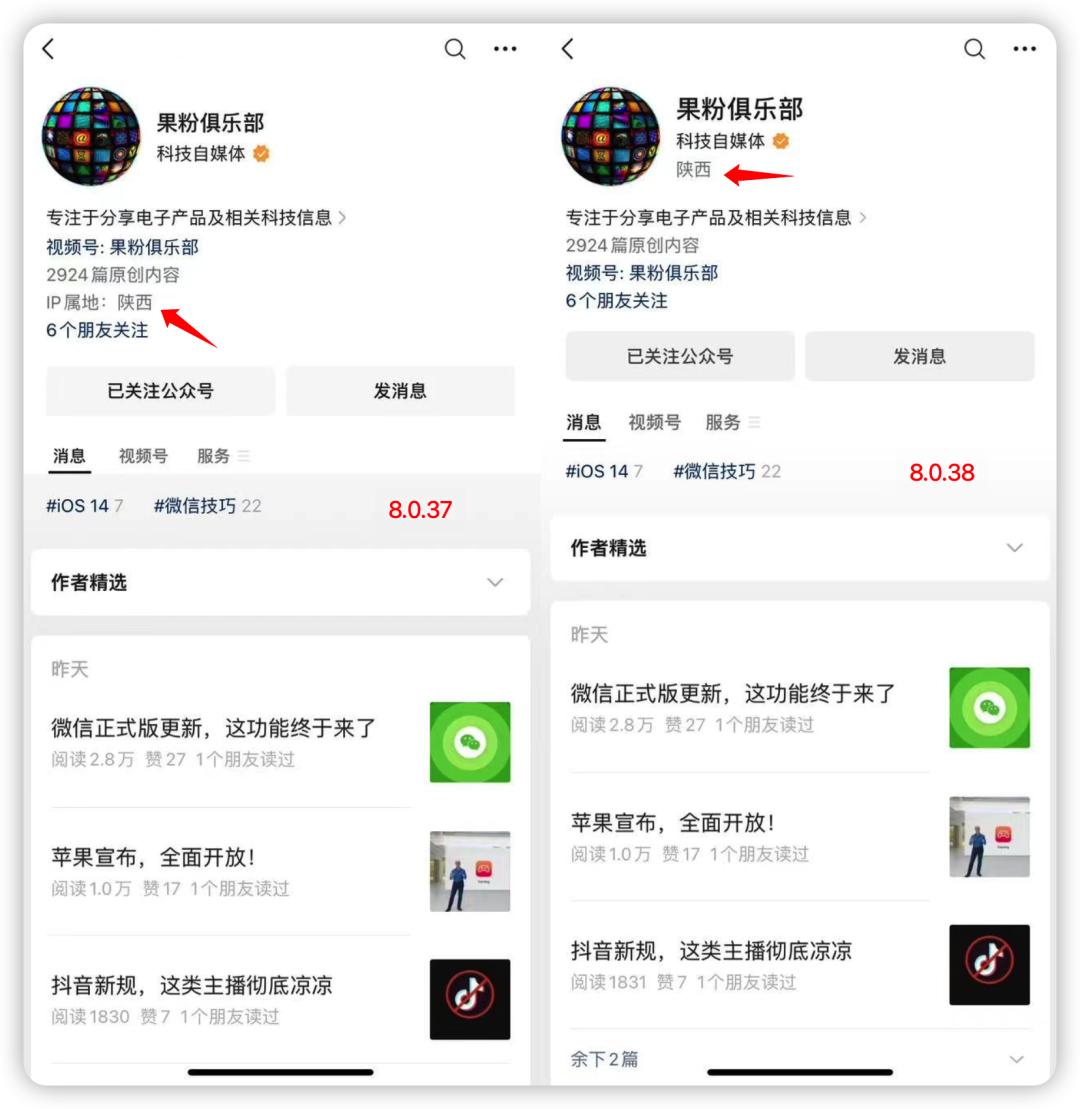Click the crossed-out Douyin logo thumbnail icon
The width and height of the screenshot is (1080, 1109).
coord(470,1000)
